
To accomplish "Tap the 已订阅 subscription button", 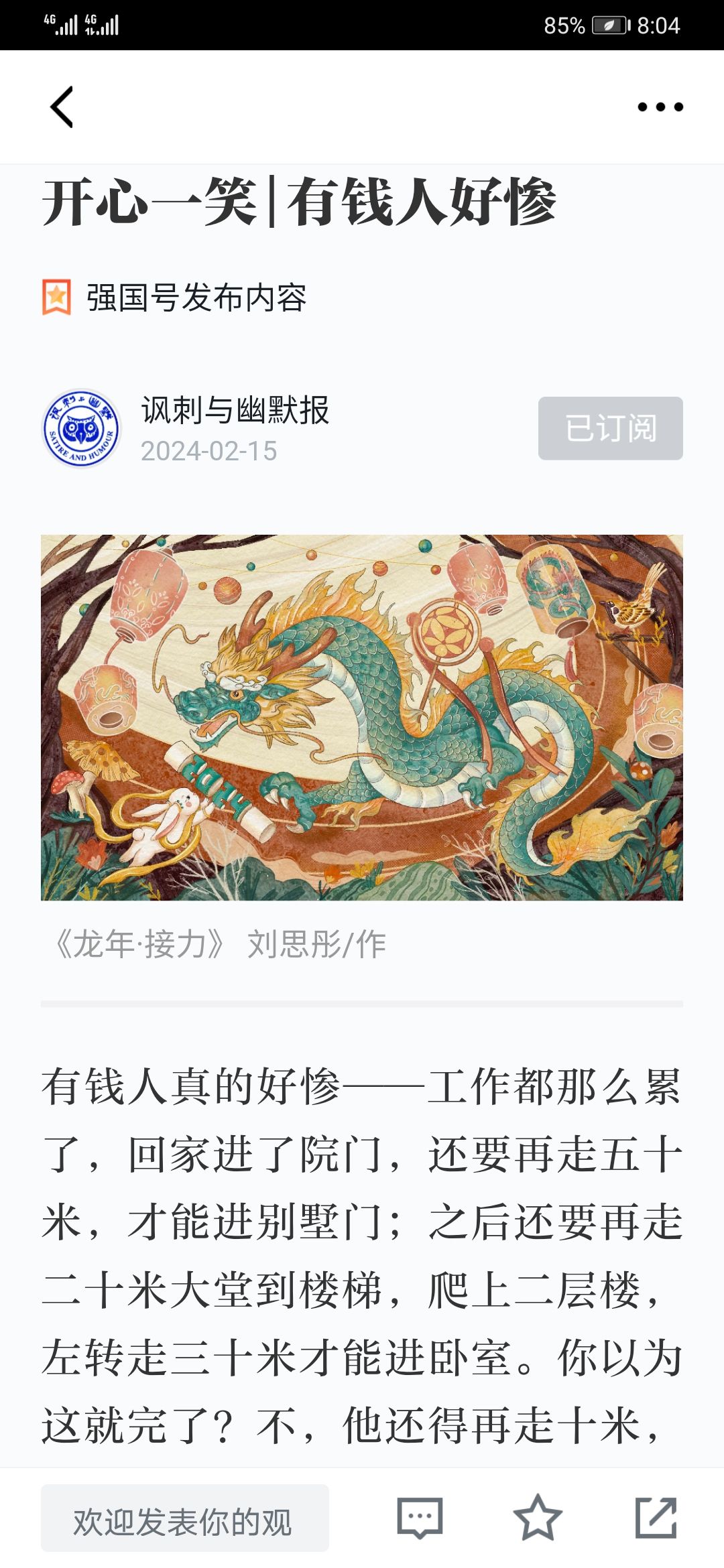I will point(610,428).
